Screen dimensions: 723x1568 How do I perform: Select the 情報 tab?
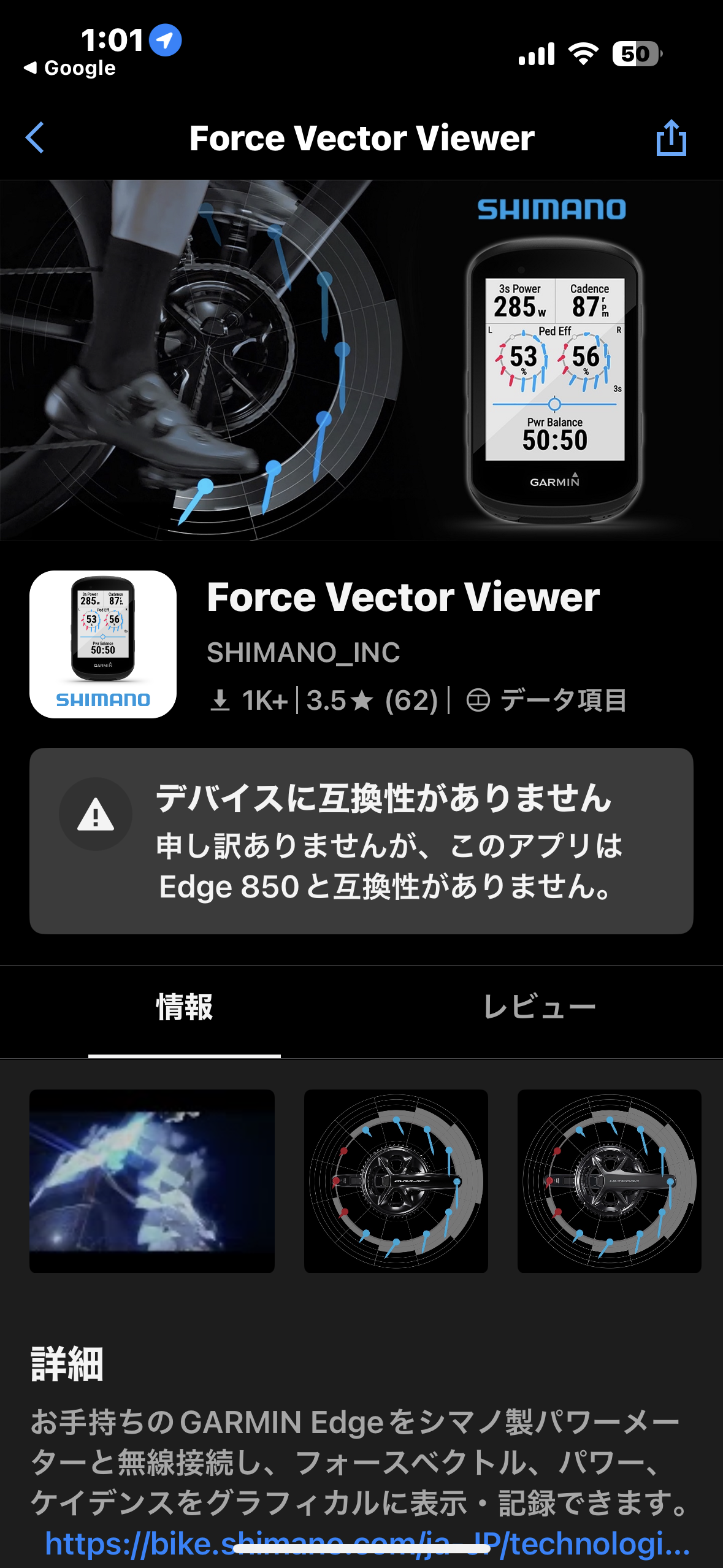(x=185, y=1007)
